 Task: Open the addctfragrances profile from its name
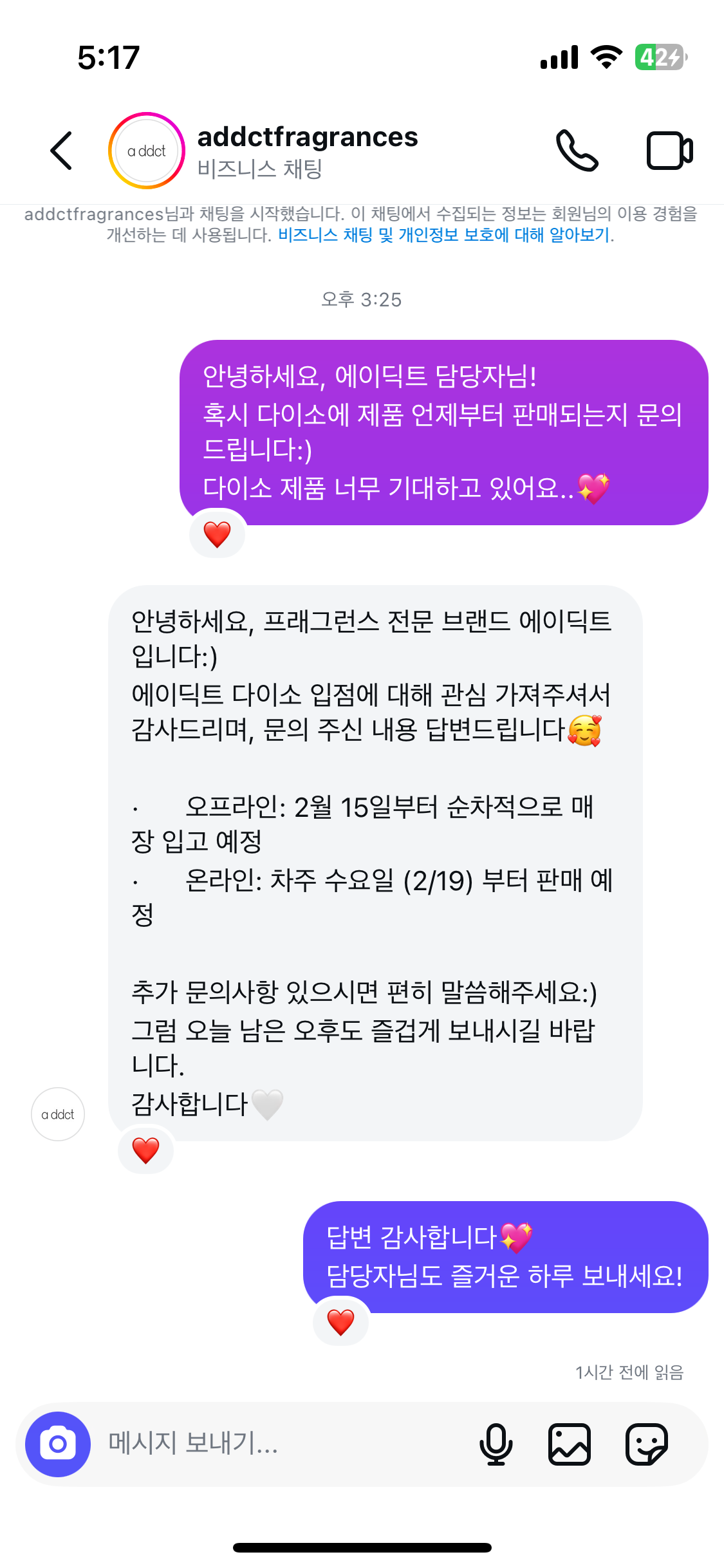307,138
